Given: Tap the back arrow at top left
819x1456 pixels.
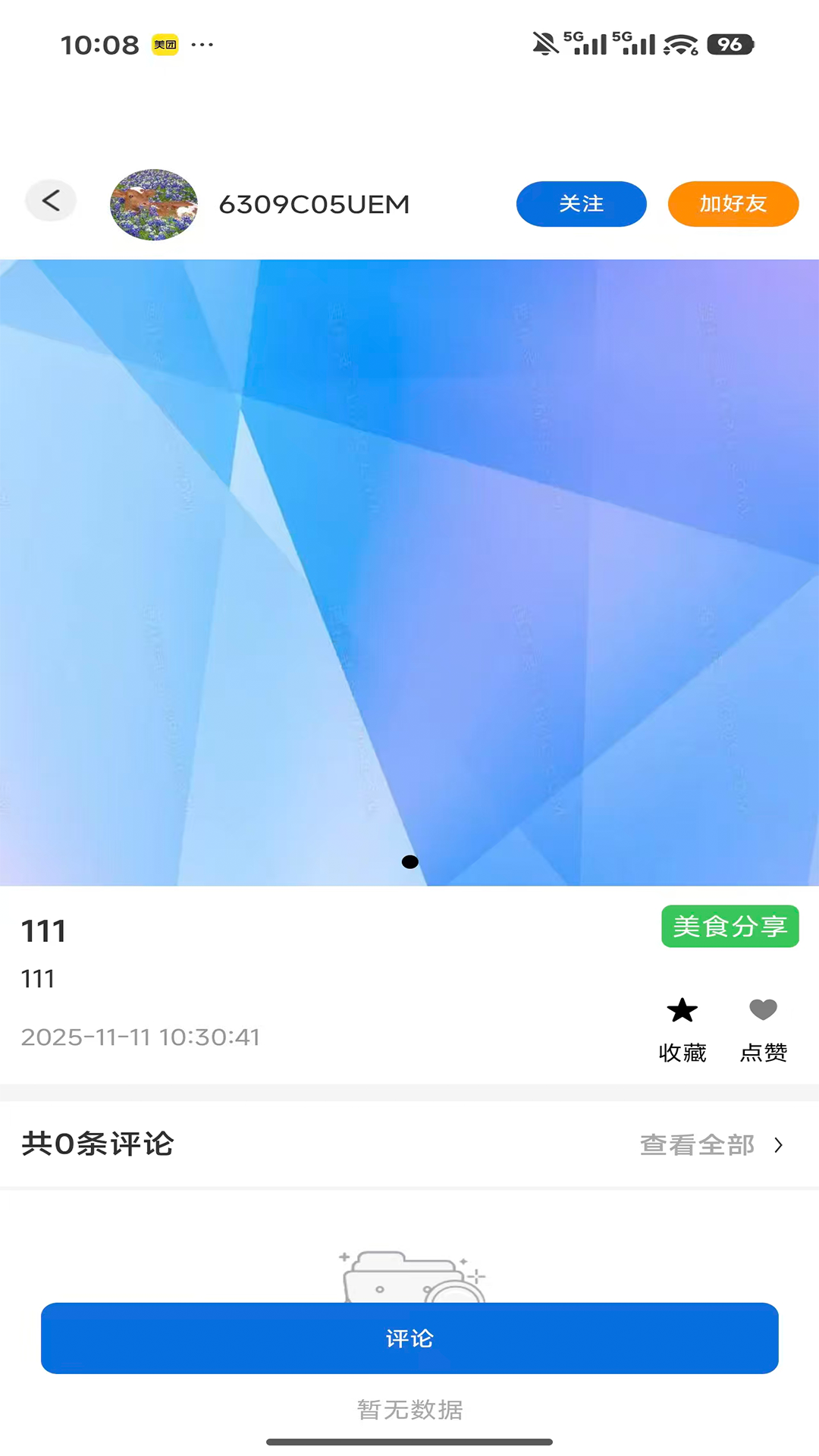Looking at the screenshot, I should click(x=50, y=201).
